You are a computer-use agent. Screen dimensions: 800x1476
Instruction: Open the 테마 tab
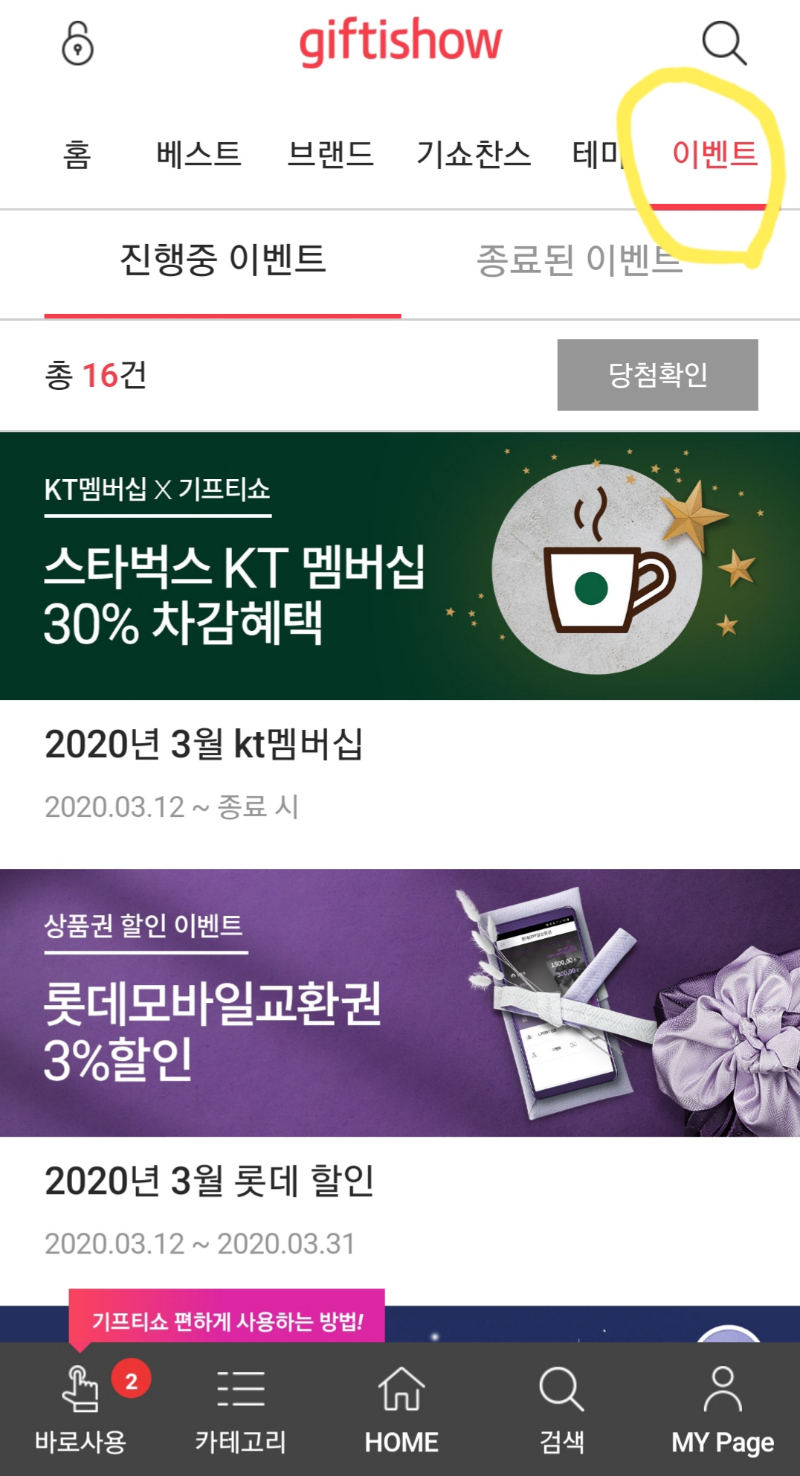598,155
